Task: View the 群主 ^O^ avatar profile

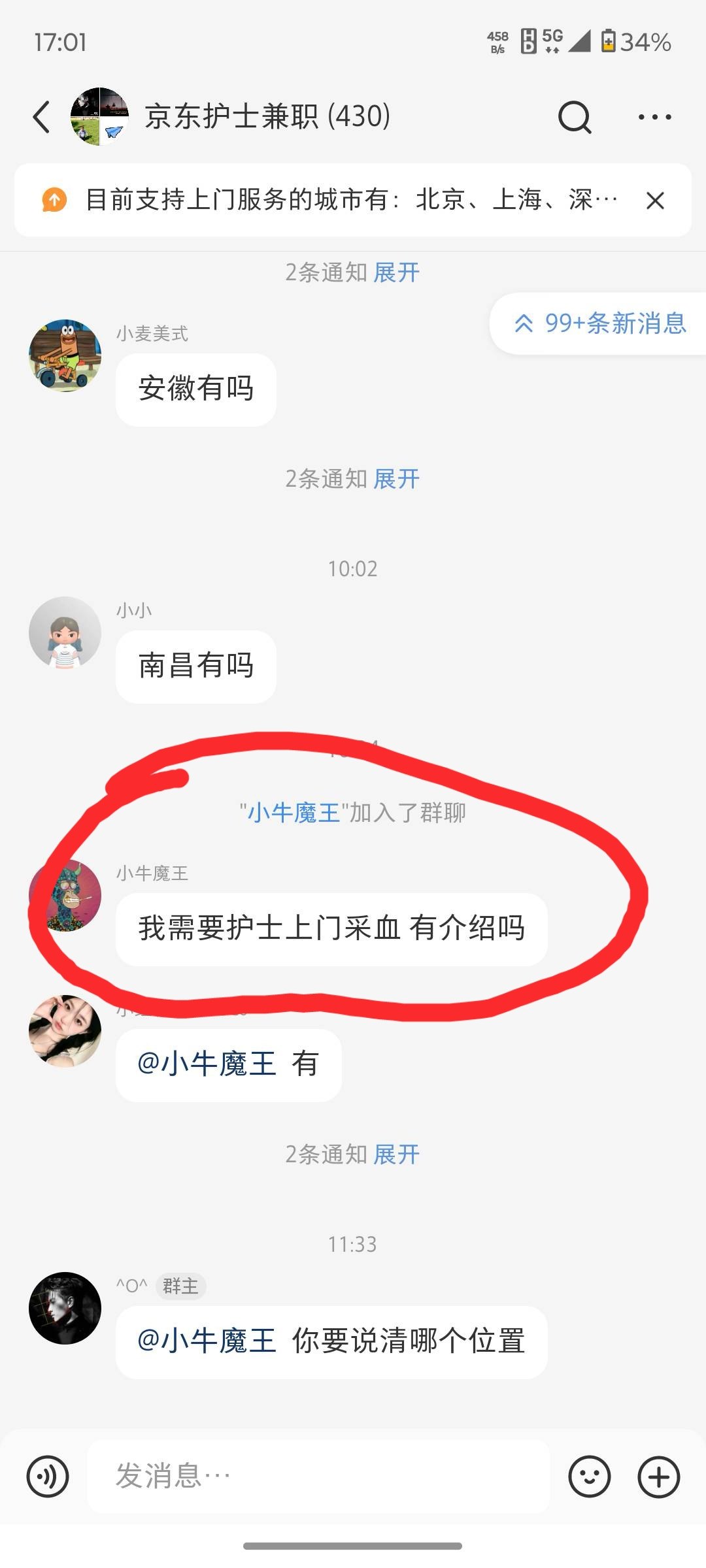Action: (x=65, y=1307)
